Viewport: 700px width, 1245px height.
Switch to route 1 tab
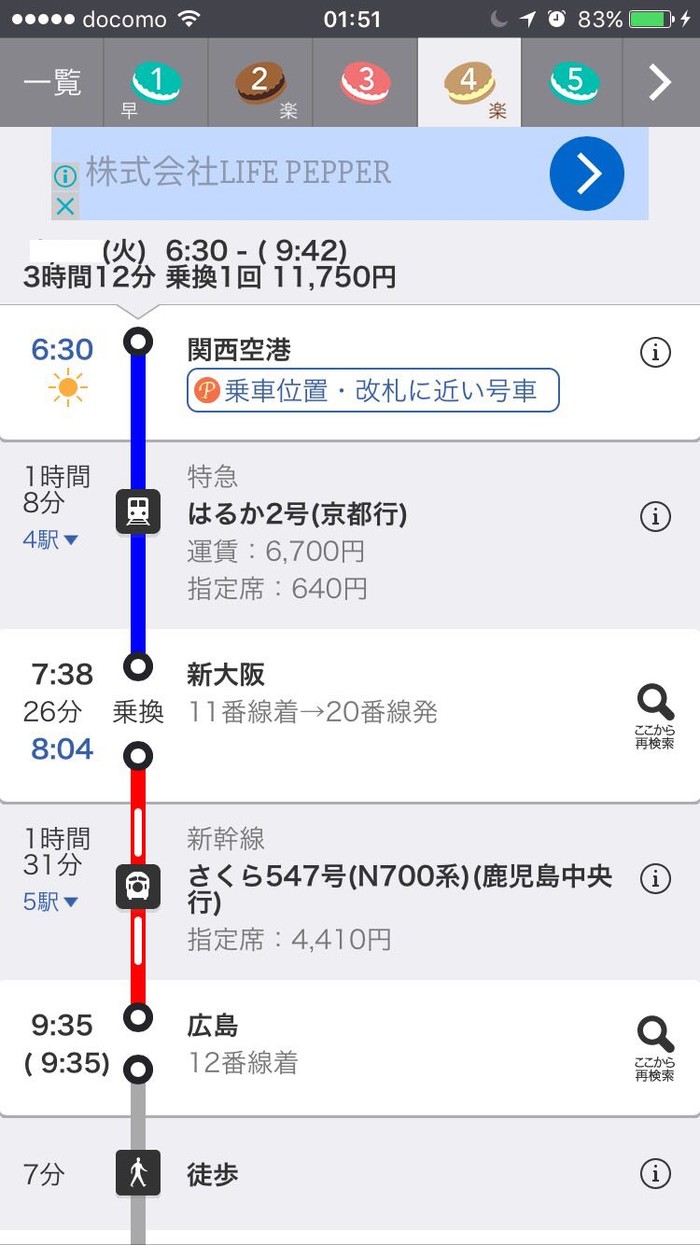click(x=156, y=83)
